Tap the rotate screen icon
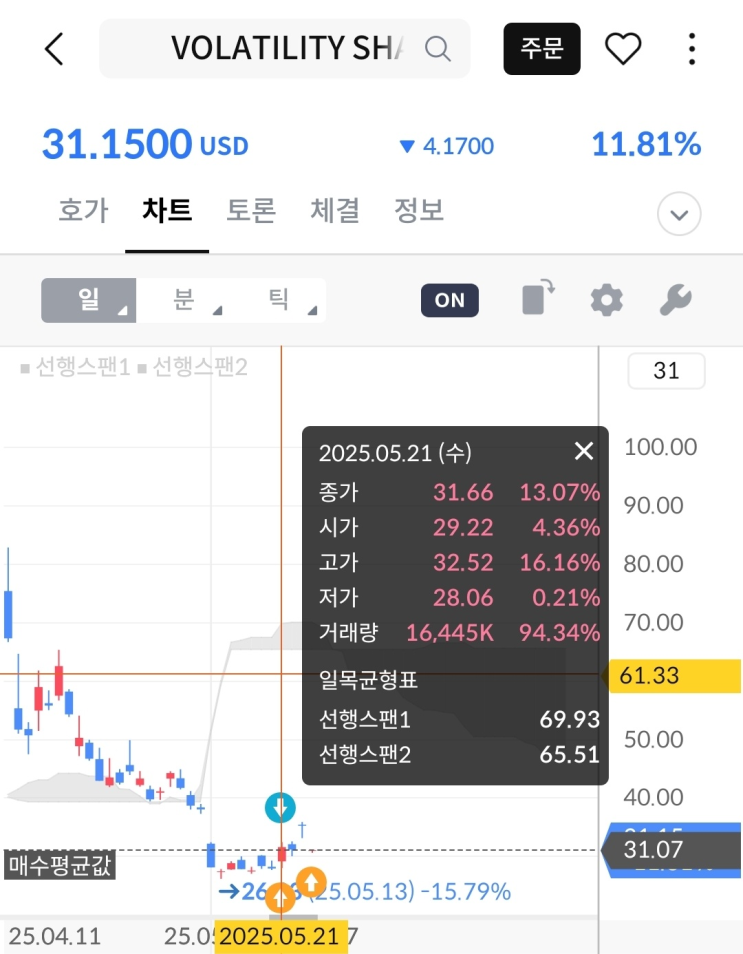The height and width of the screenshot is (954, 743). (x=537, y=299)
